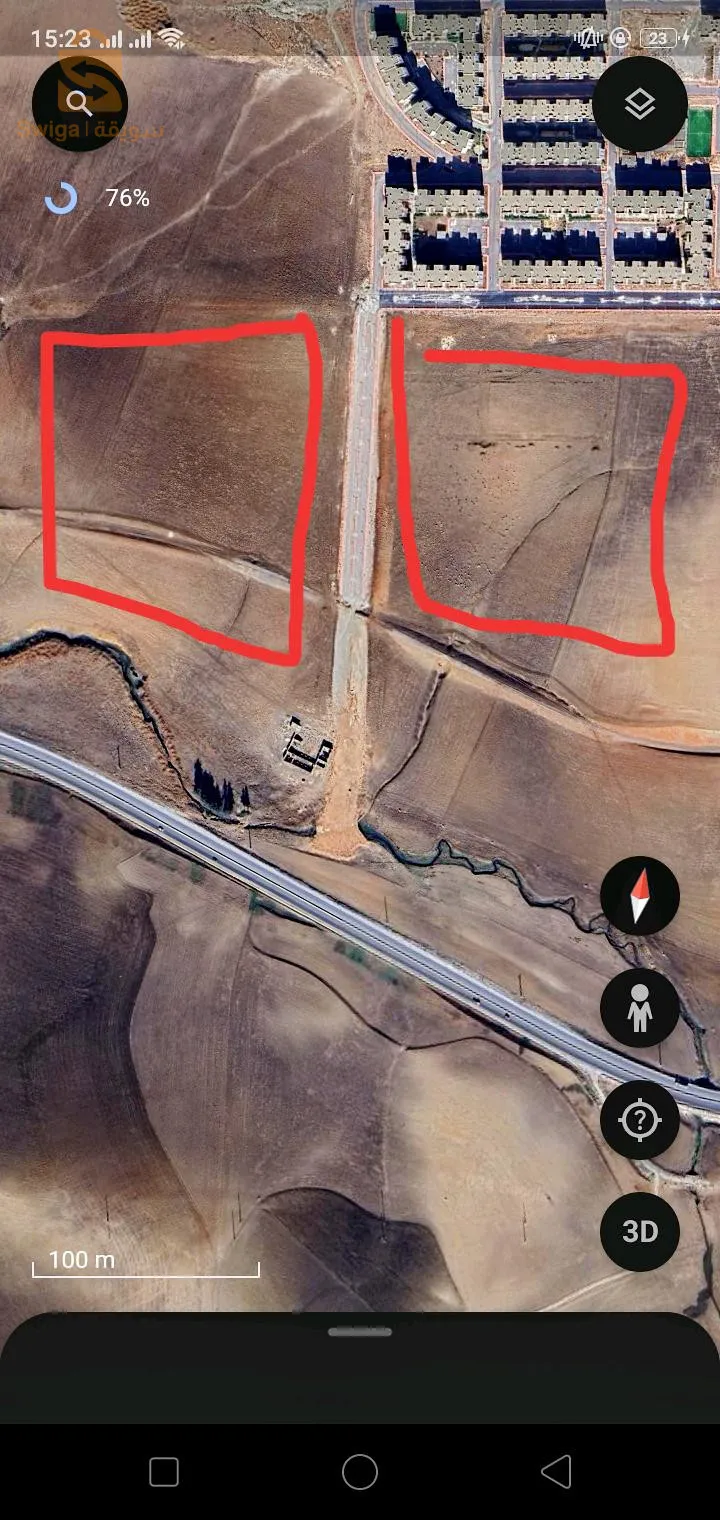Open the map style Layers panel
Viewport: 720px width, 1520px height.
click(x=639, y=103)
